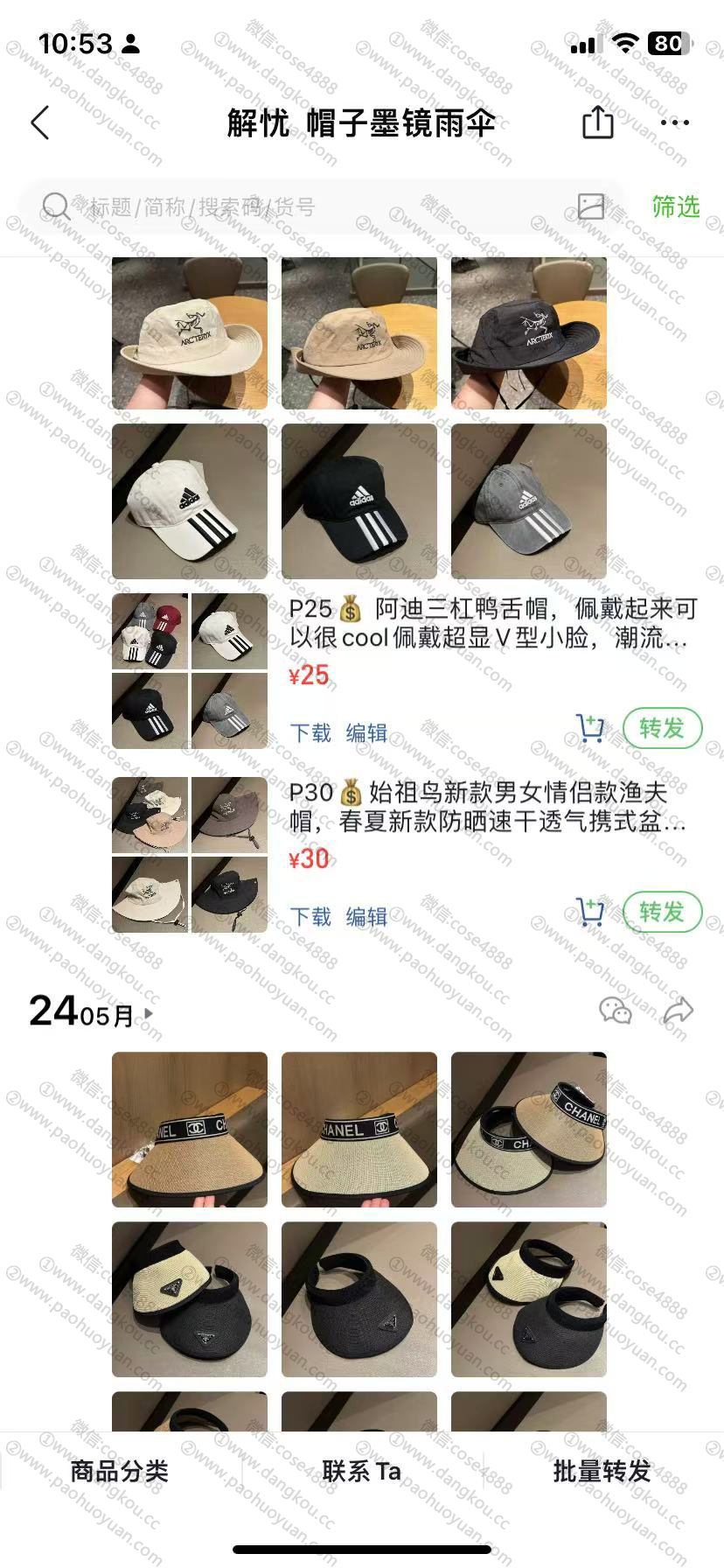The height and width of the screenshot is (1568, 724).
Task: Open 批量转发 batch forwarding
Action: [602, 1471]
